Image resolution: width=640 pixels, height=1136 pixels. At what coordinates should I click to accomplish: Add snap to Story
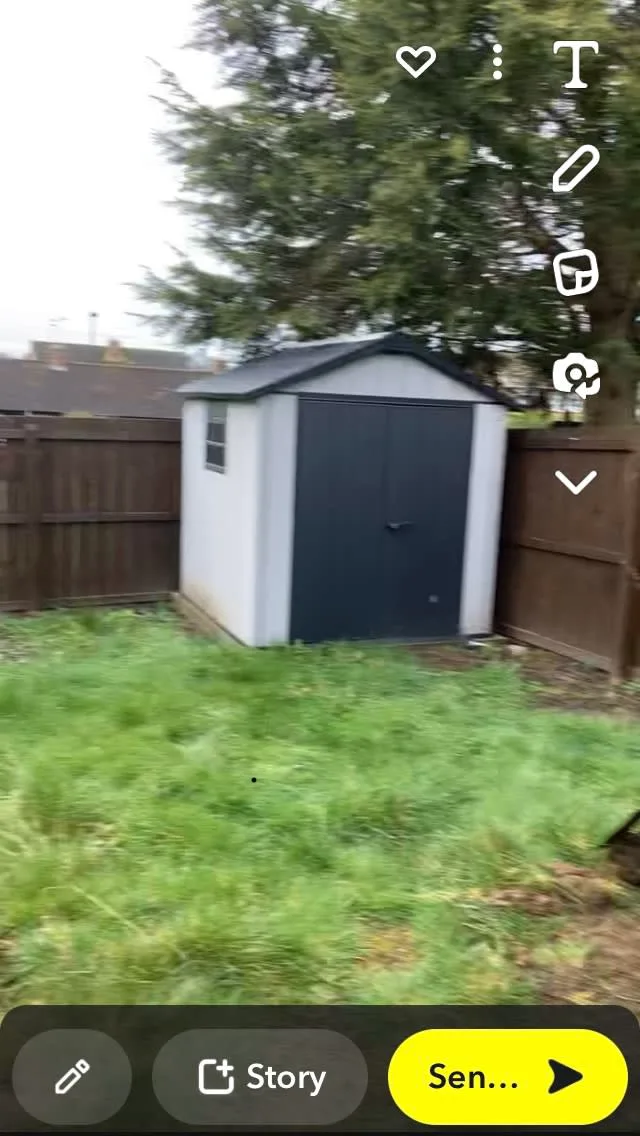pyautogui.click(x=260, y=1077)
